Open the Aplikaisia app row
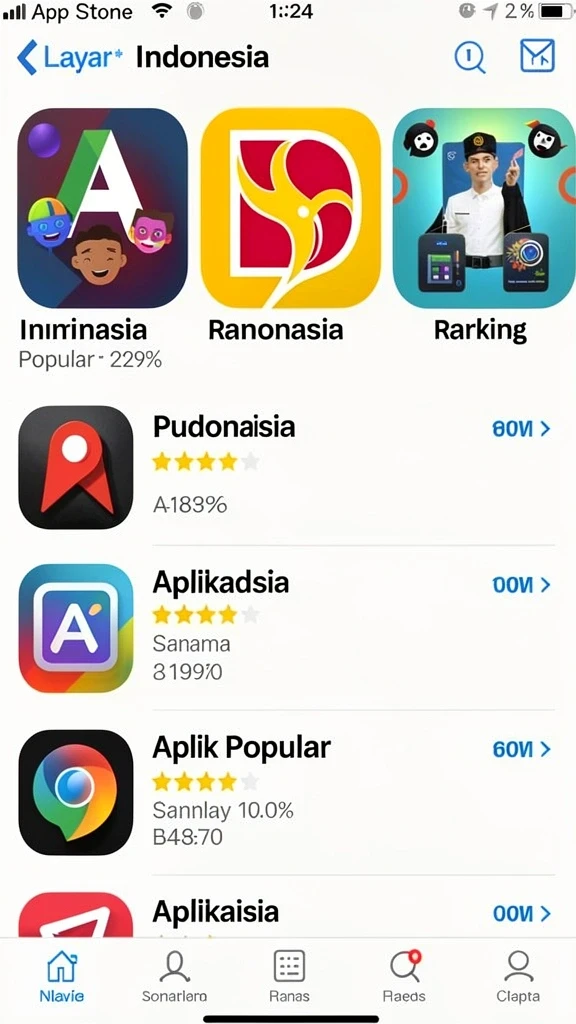576x1024 pixels. coord(287,914)
